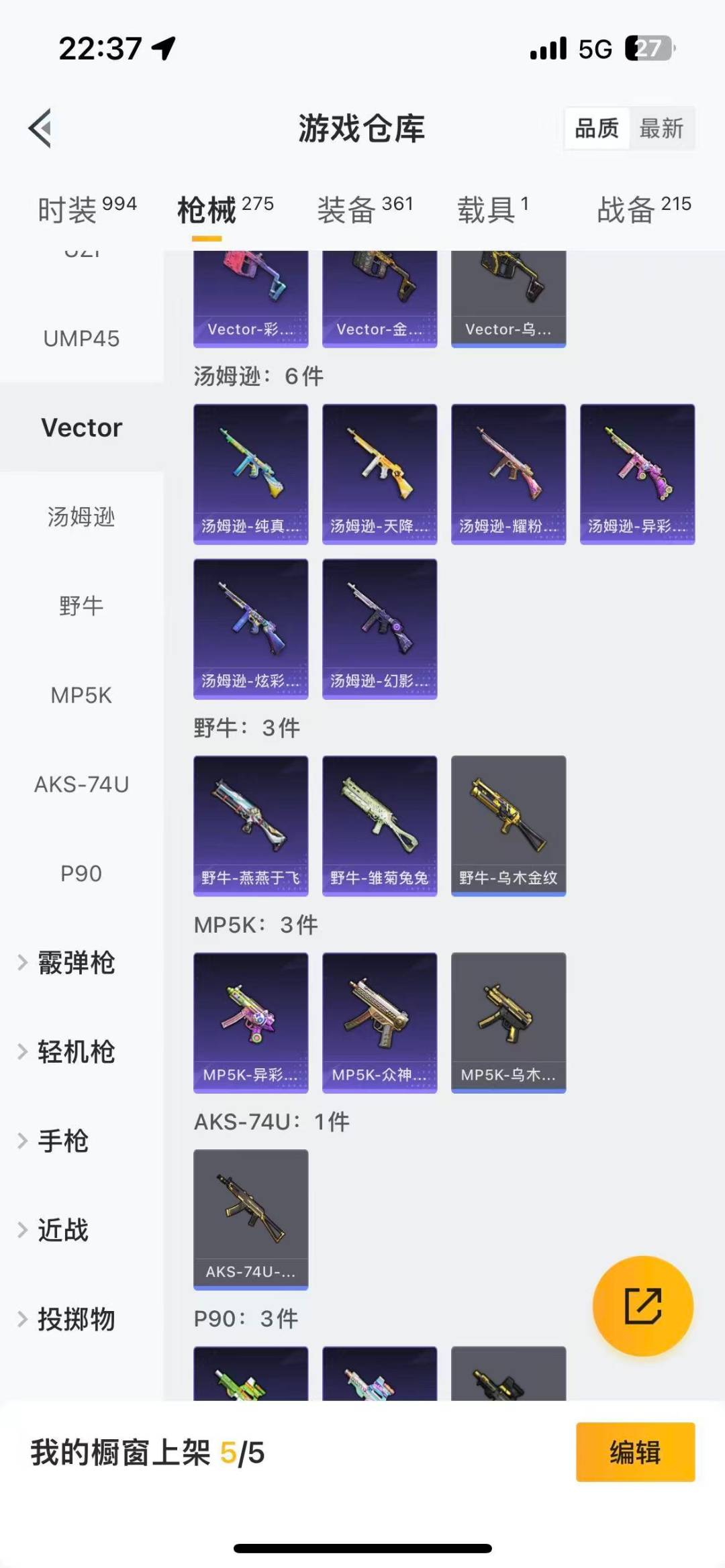The image size is (725, 1568).
Task: Switch to the 时装 tab
Action: [x=86, y=209]
